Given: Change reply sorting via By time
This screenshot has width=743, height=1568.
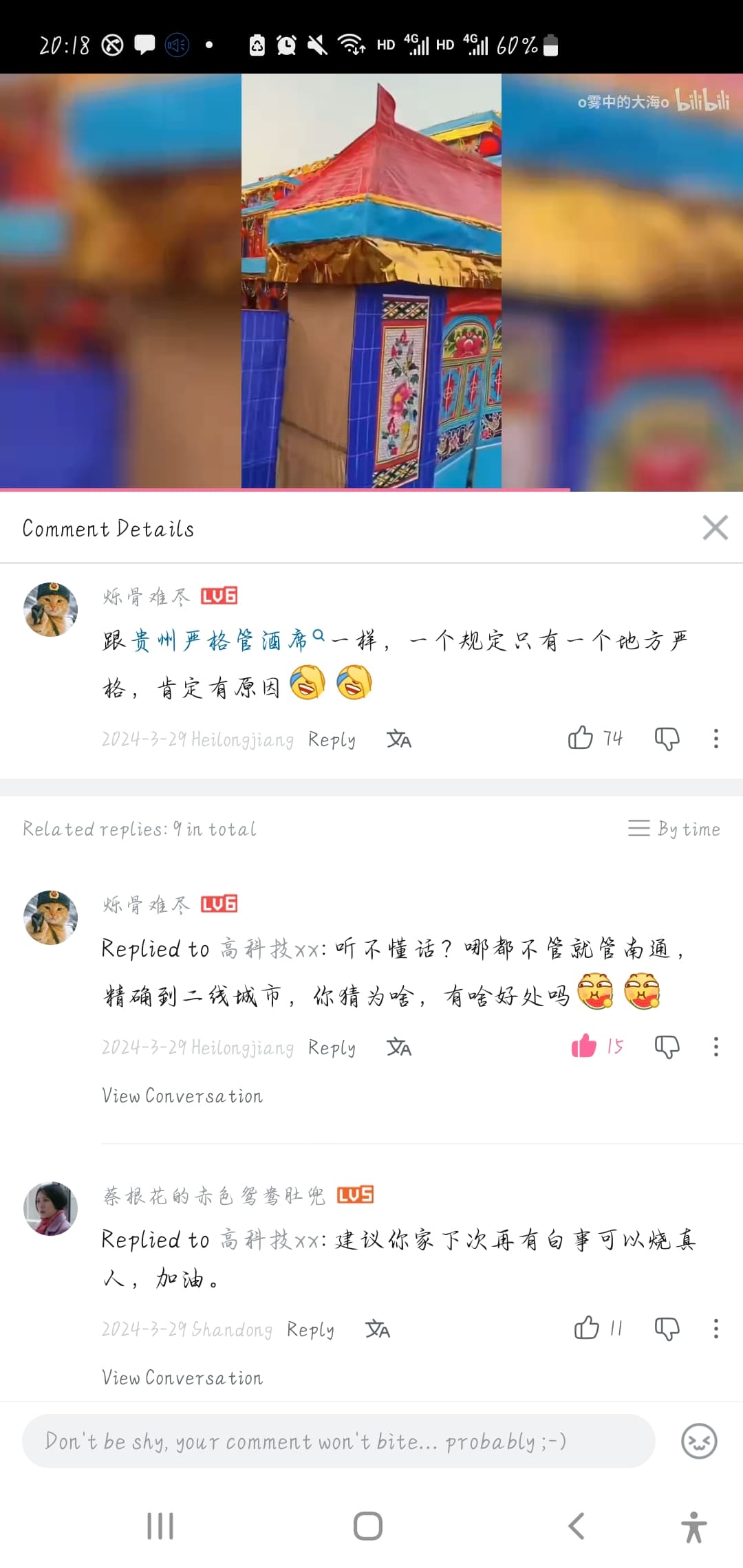Looking at the screenshot, I should (x=674, y=829).
